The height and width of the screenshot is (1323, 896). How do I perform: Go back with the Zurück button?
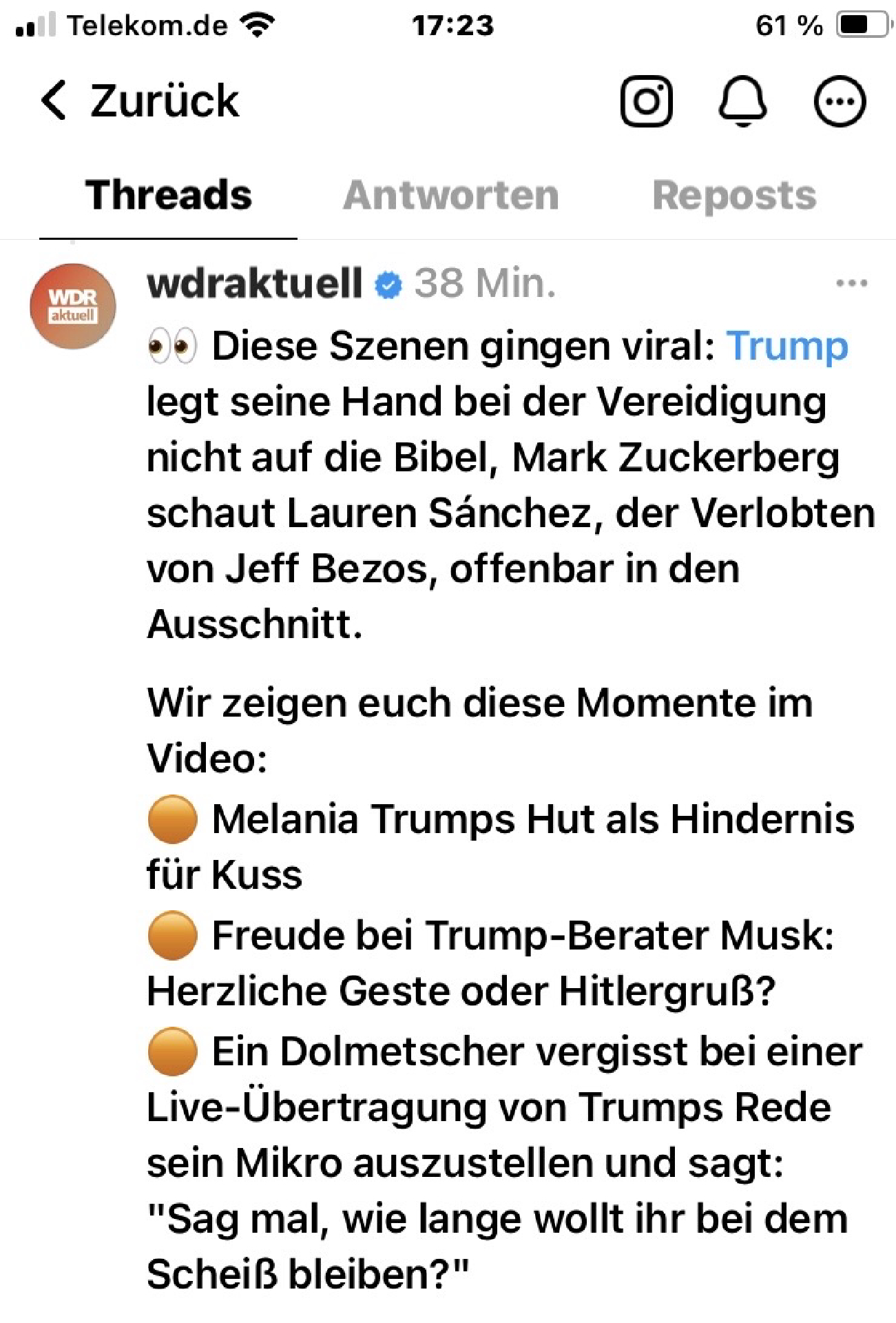pos(140,101)
